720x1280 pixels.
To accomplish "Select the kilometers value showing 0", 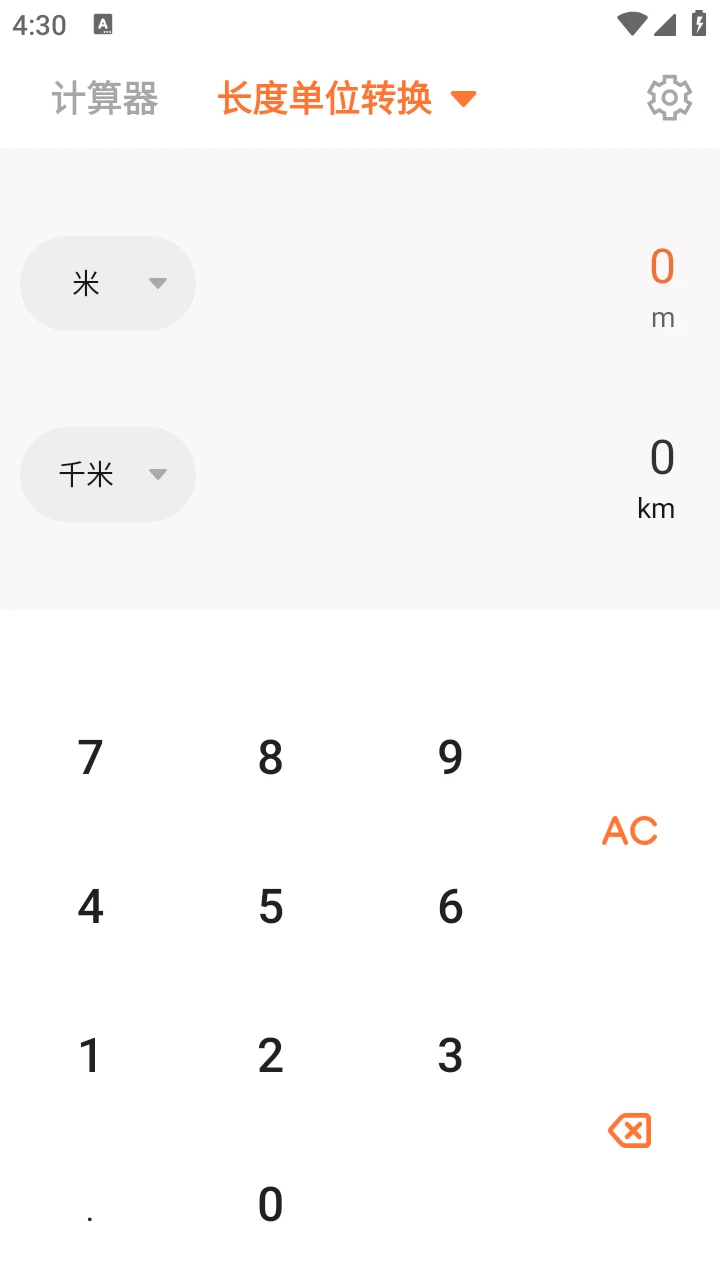I will click(x=662, y=458).
